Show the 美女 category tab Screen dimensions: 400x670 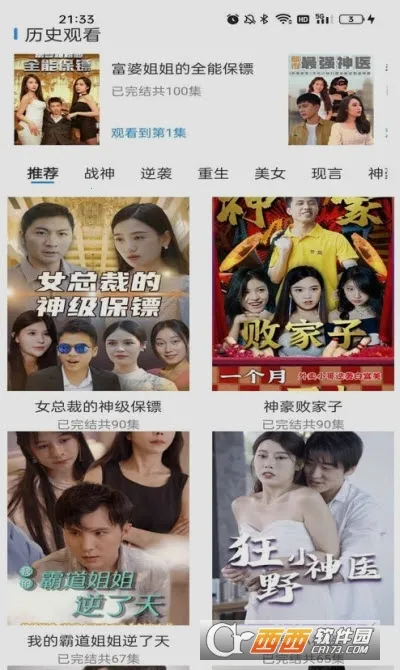coord(270,173)
